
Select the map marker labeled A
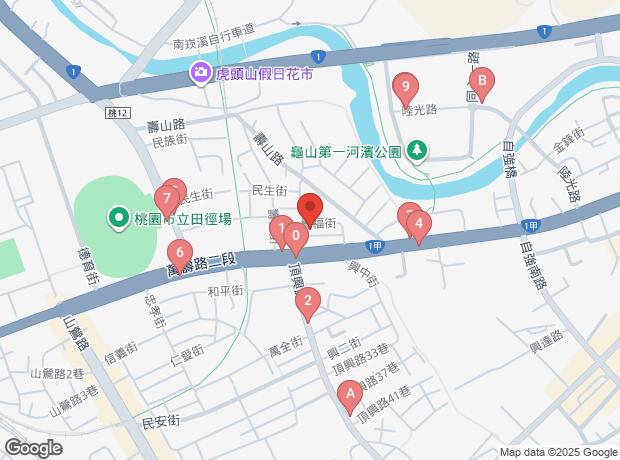(x=350, y=396)
